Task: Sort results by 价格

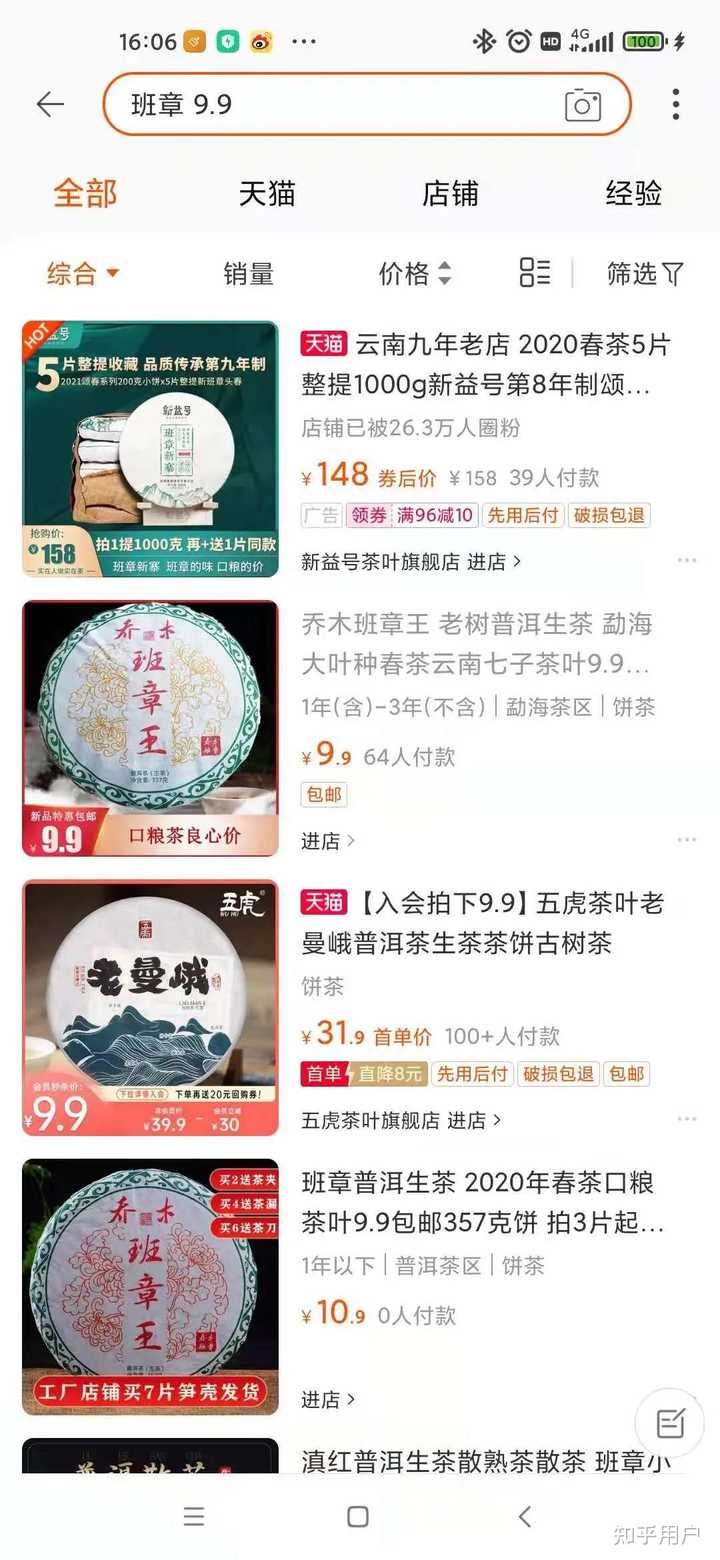Action: [414, 273]
